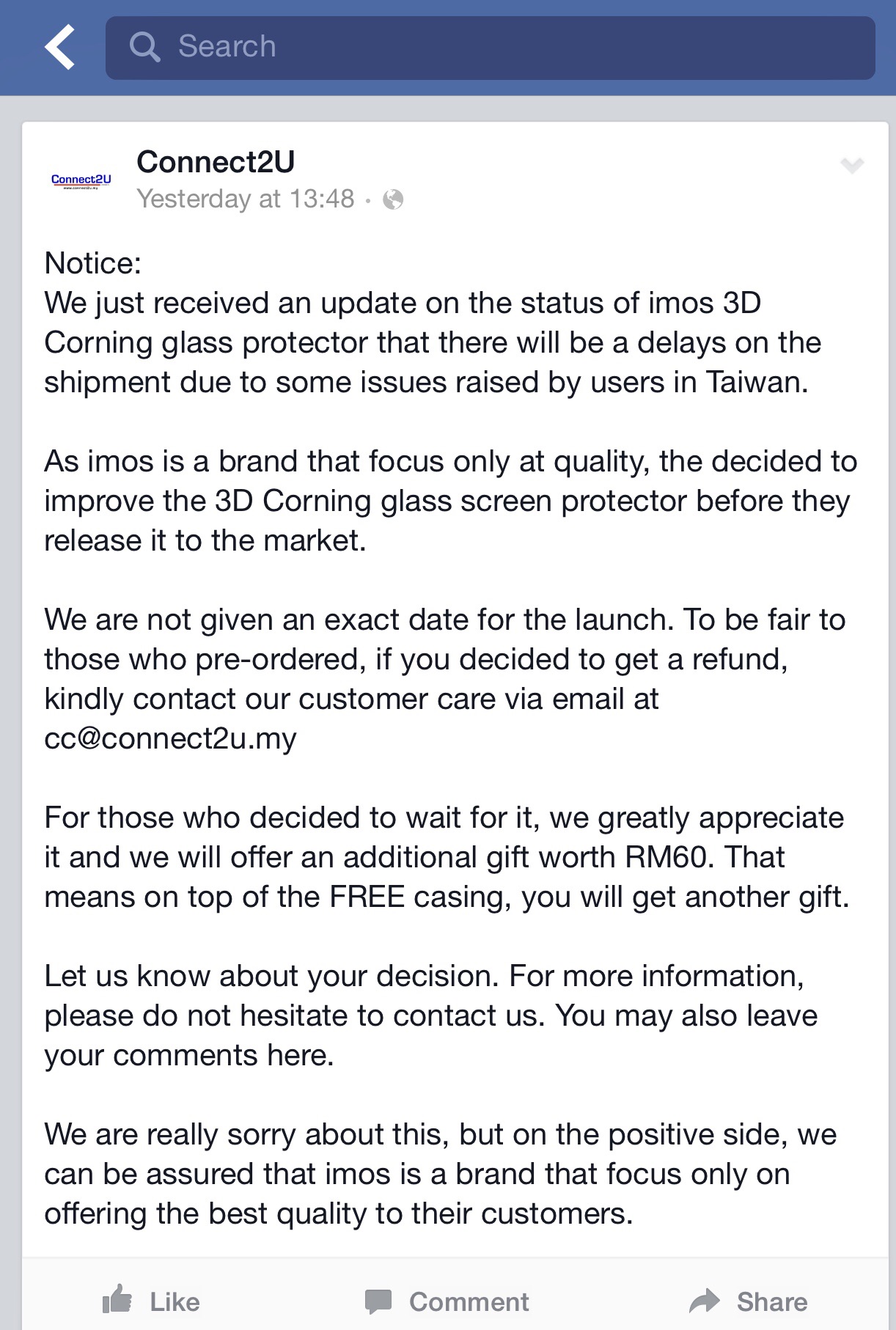
Task: Share the Connect2U post
Action: pyautogui.click(x=748, y=1301)
